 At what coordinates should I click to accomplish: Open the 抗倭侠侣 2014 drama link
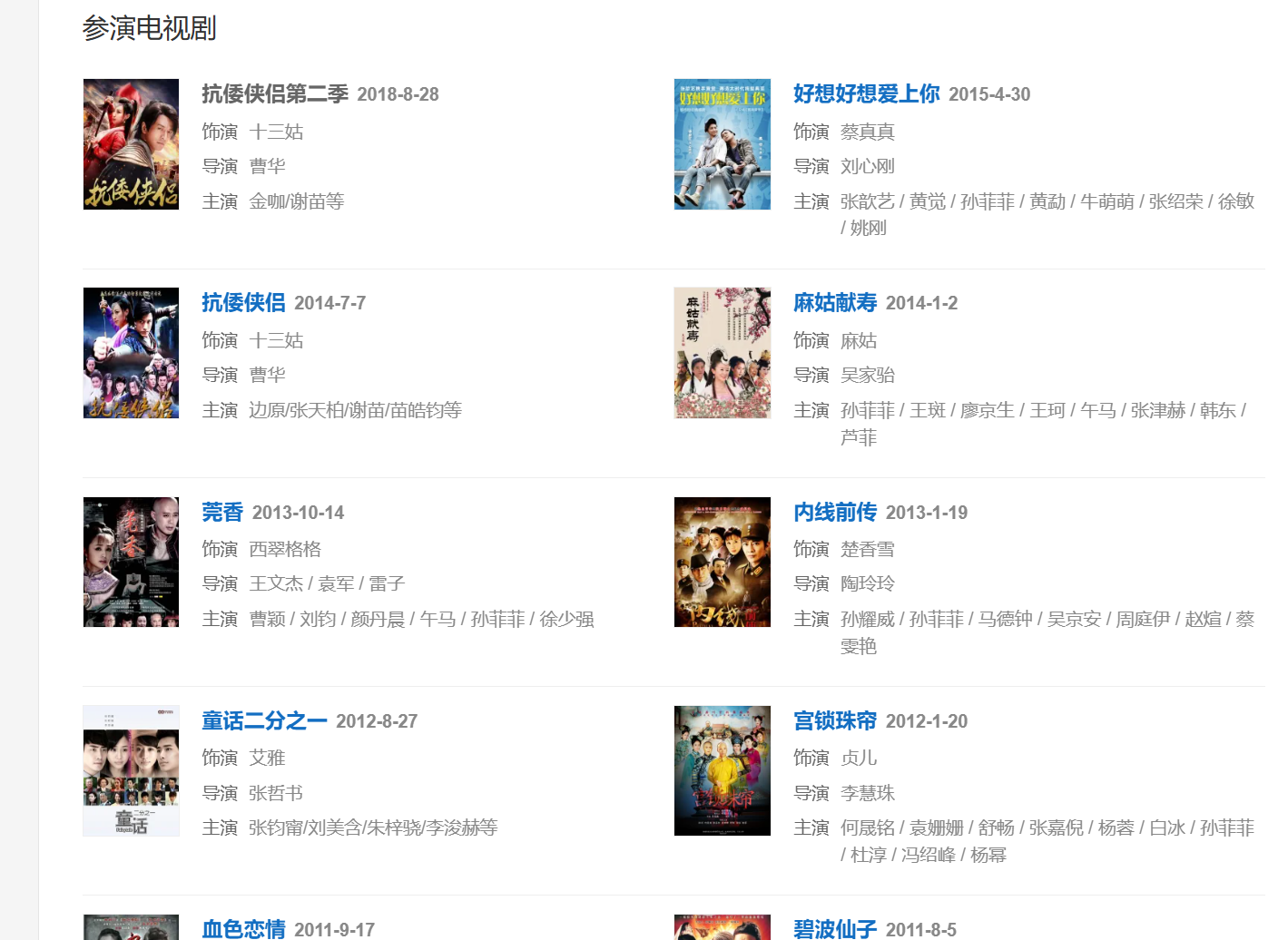tap(243, 303)
